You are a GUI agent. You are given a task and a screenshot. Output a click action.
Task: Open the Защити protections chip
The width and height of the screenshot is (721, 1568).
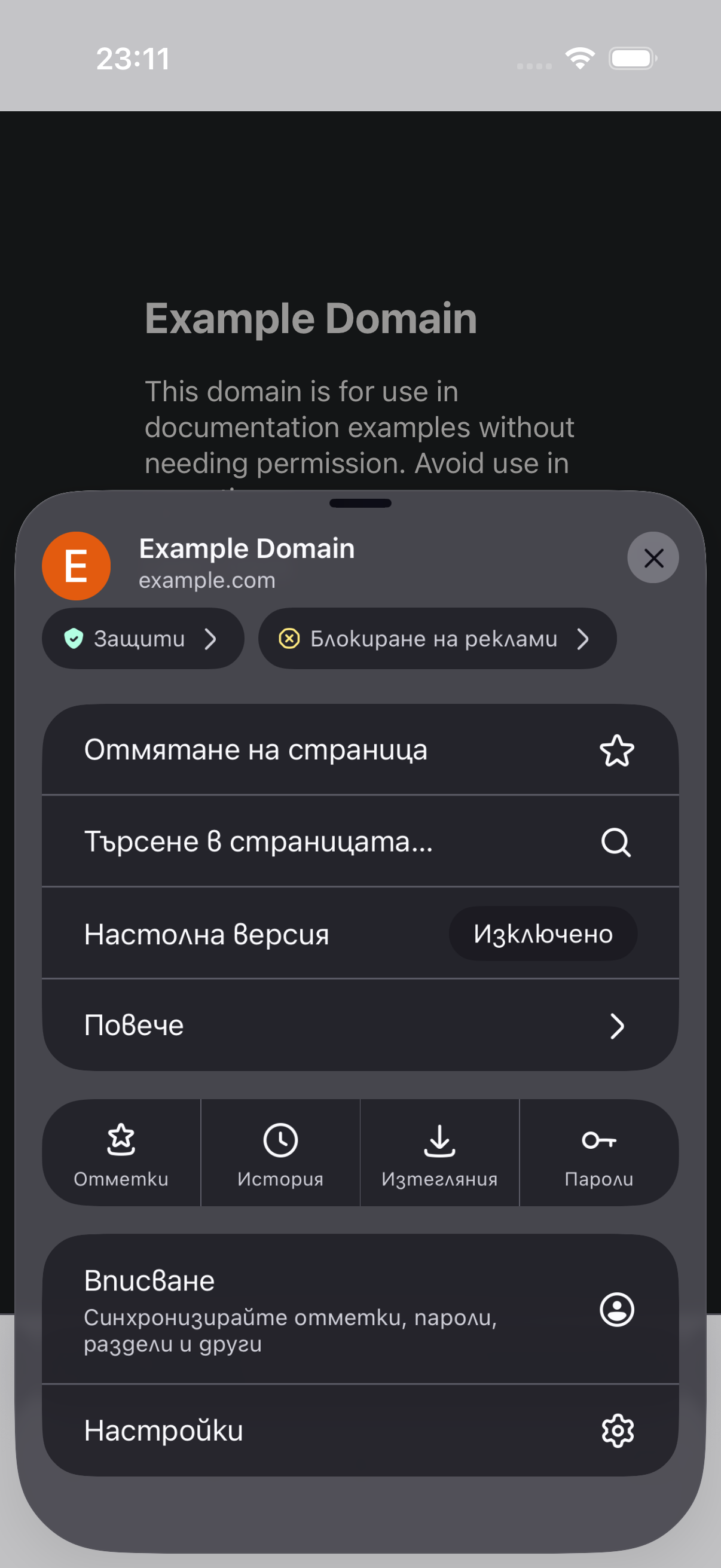(143, 639)
